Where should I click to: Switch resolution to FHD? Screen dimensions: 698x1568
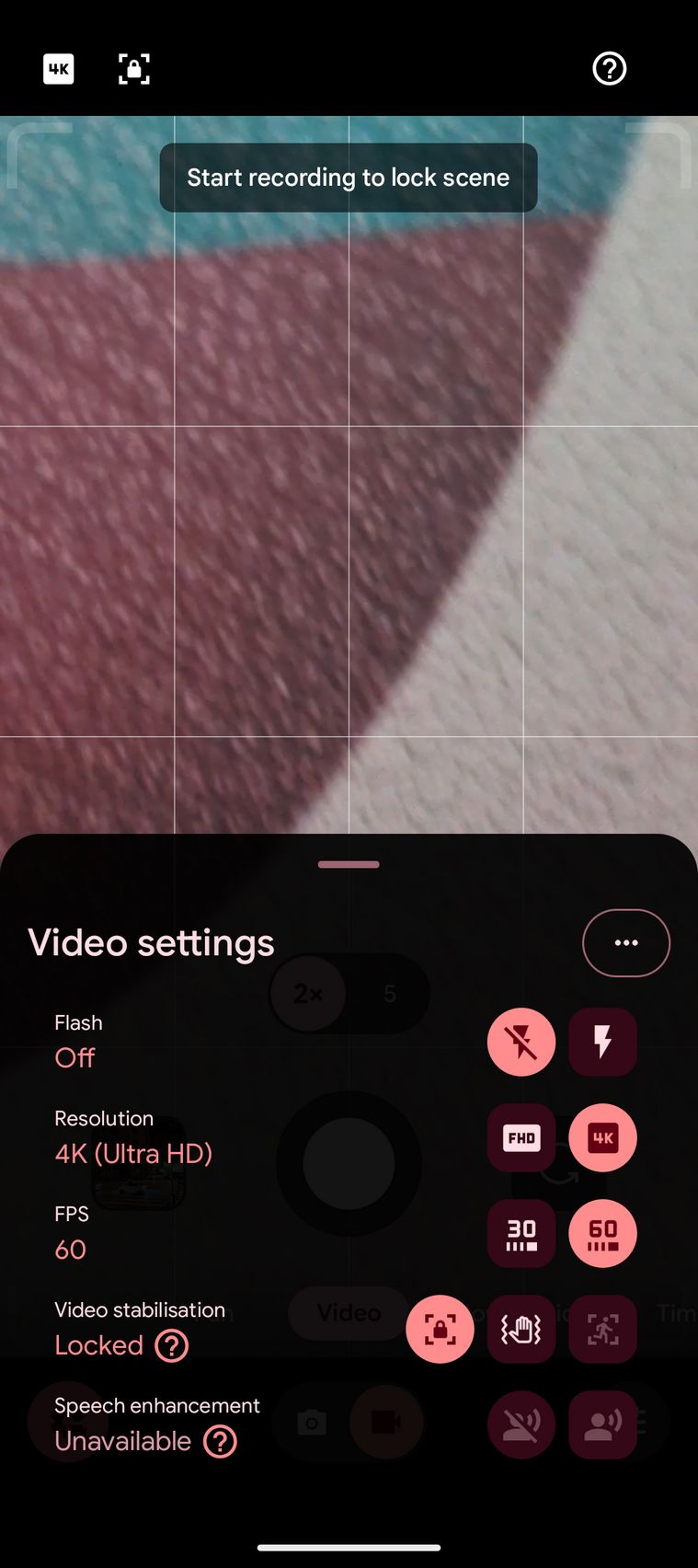click(x=521, y=1137)
